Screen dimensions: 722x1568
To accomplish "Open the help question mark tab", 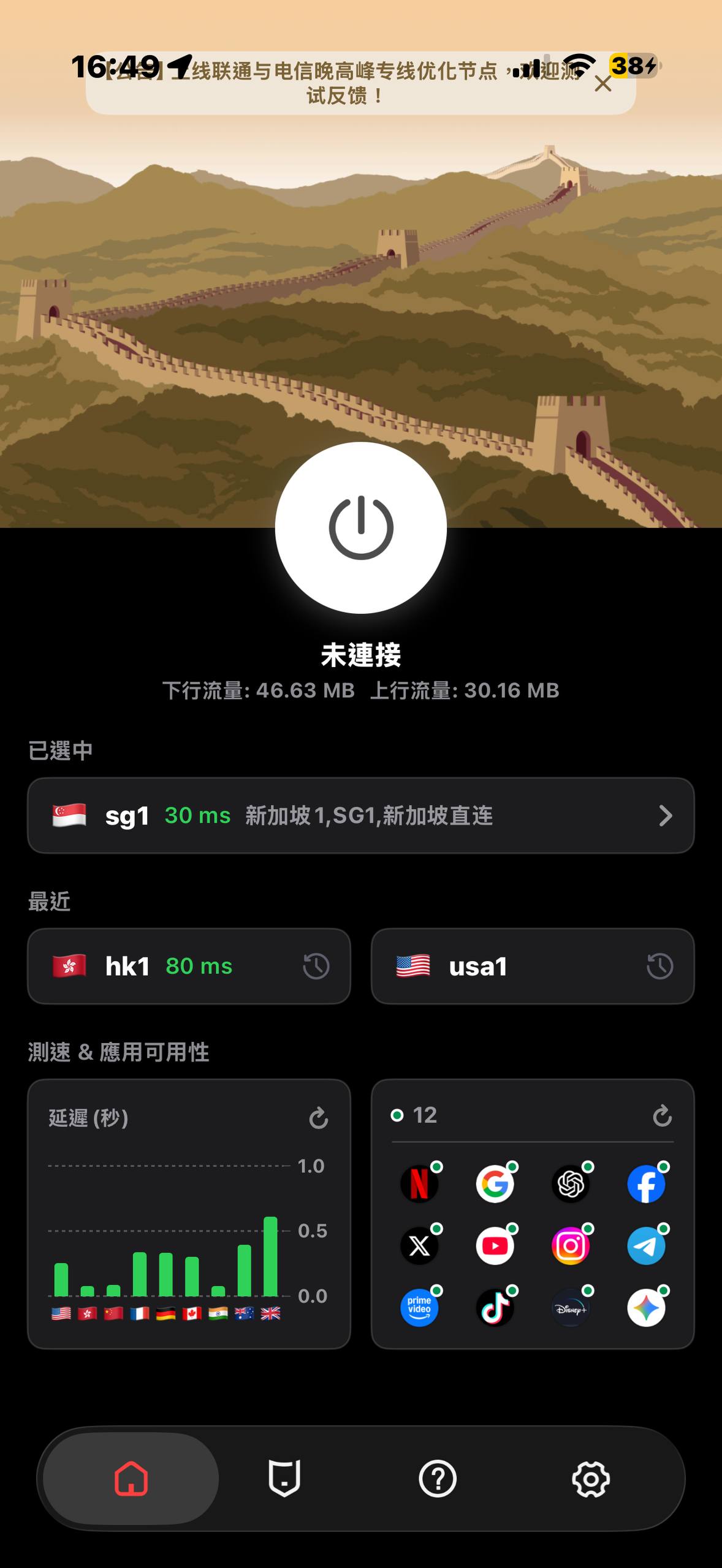I will click(x=437, y=1478).
